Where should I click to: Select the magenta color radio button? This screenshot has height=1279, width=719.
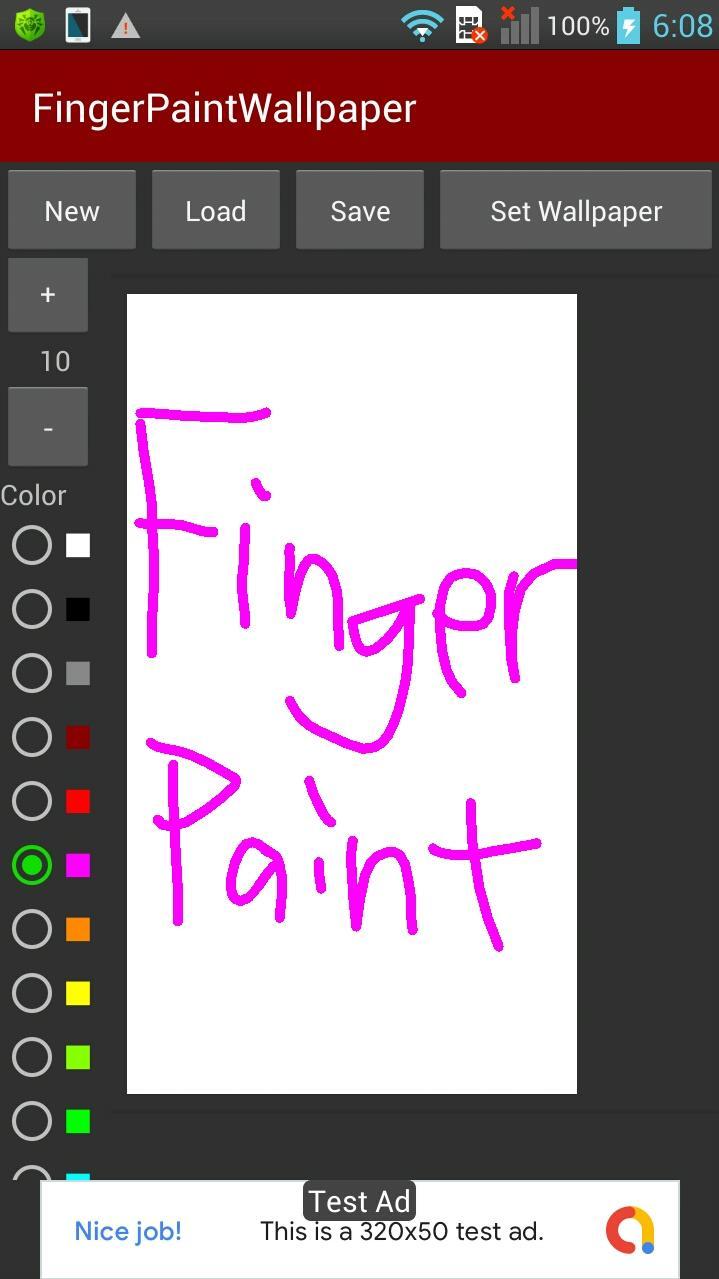(x=32, y=865)
